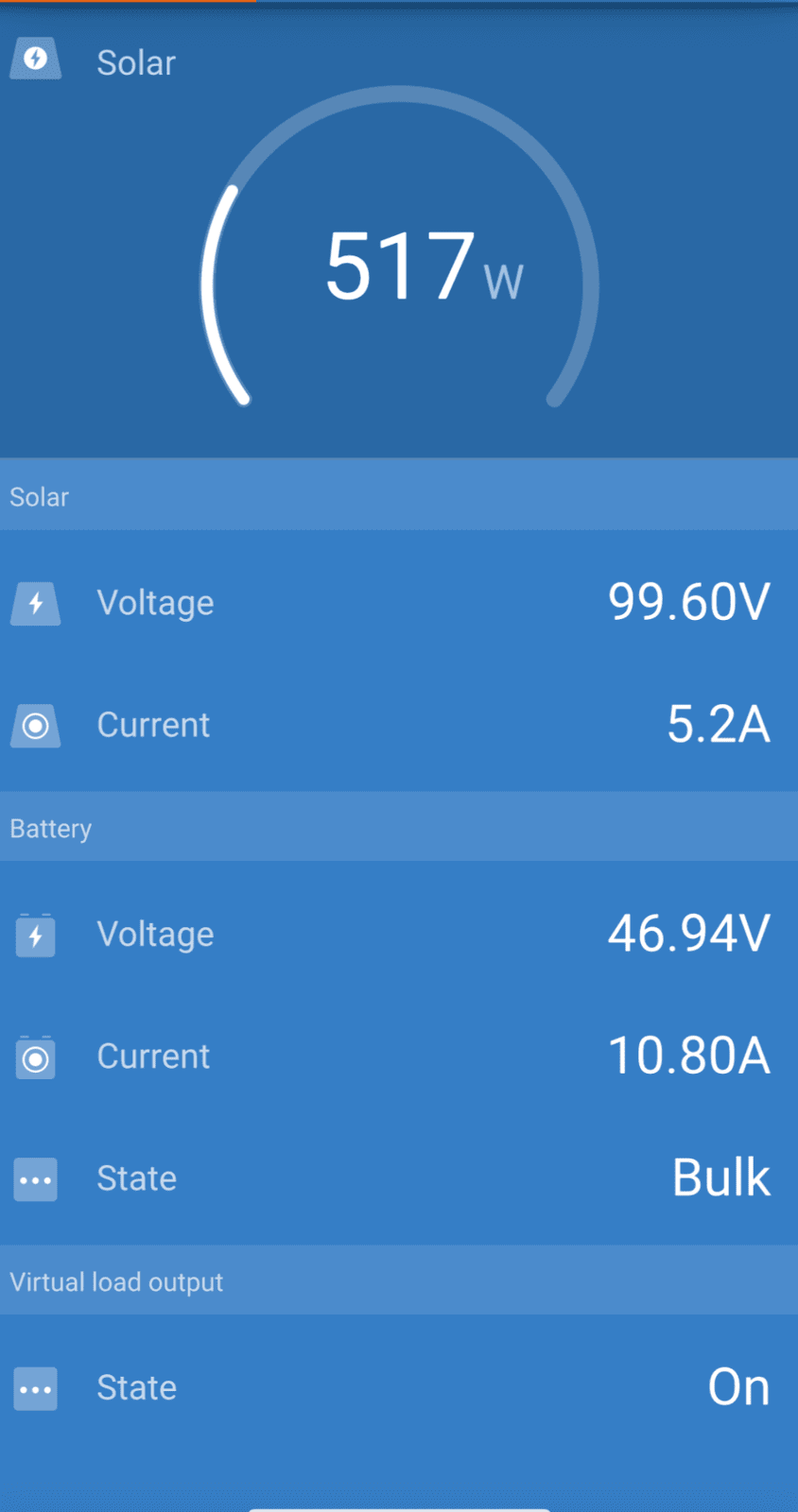
Task: Tap the 10.80A battery current value
Action: [688, 1056]
